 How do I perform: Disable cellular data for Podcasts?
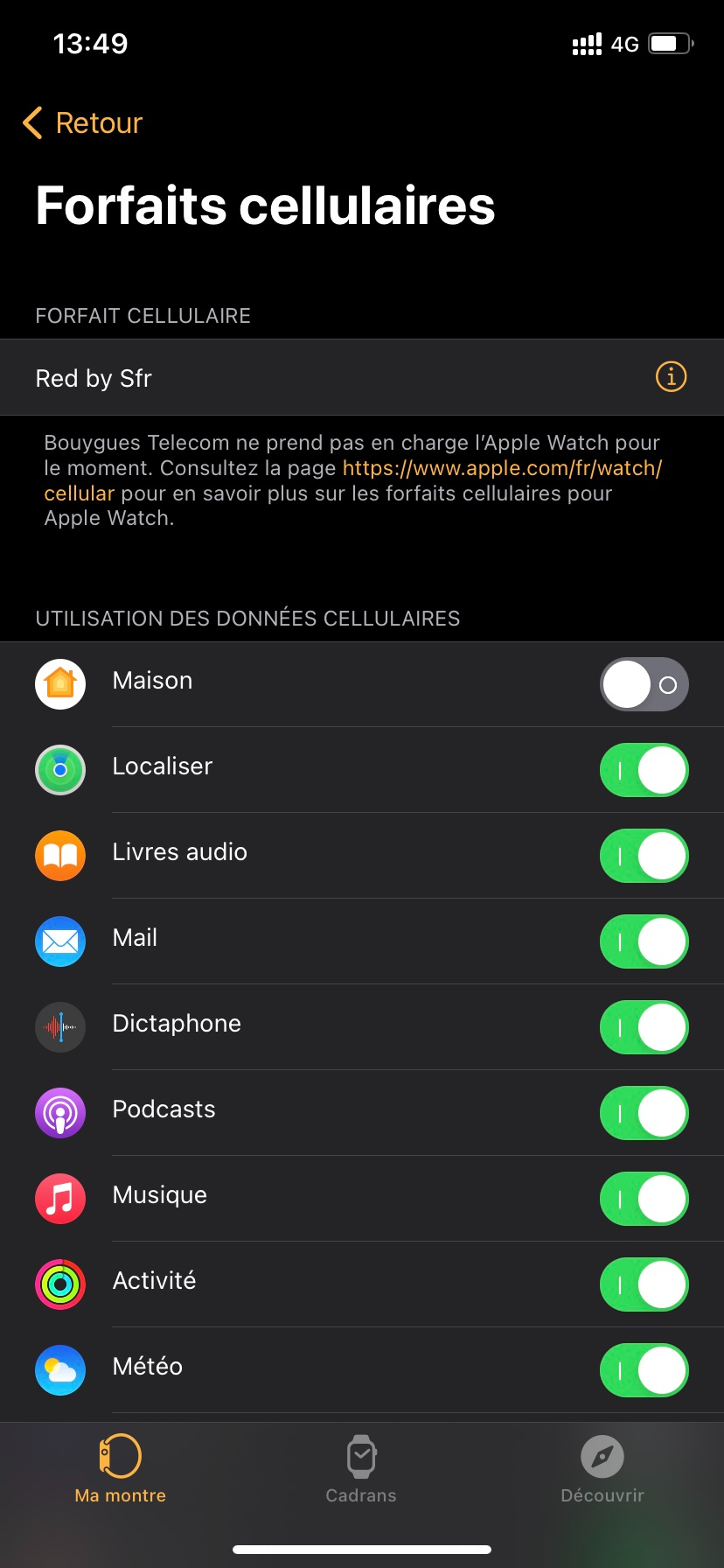(x=644, y=1113)
